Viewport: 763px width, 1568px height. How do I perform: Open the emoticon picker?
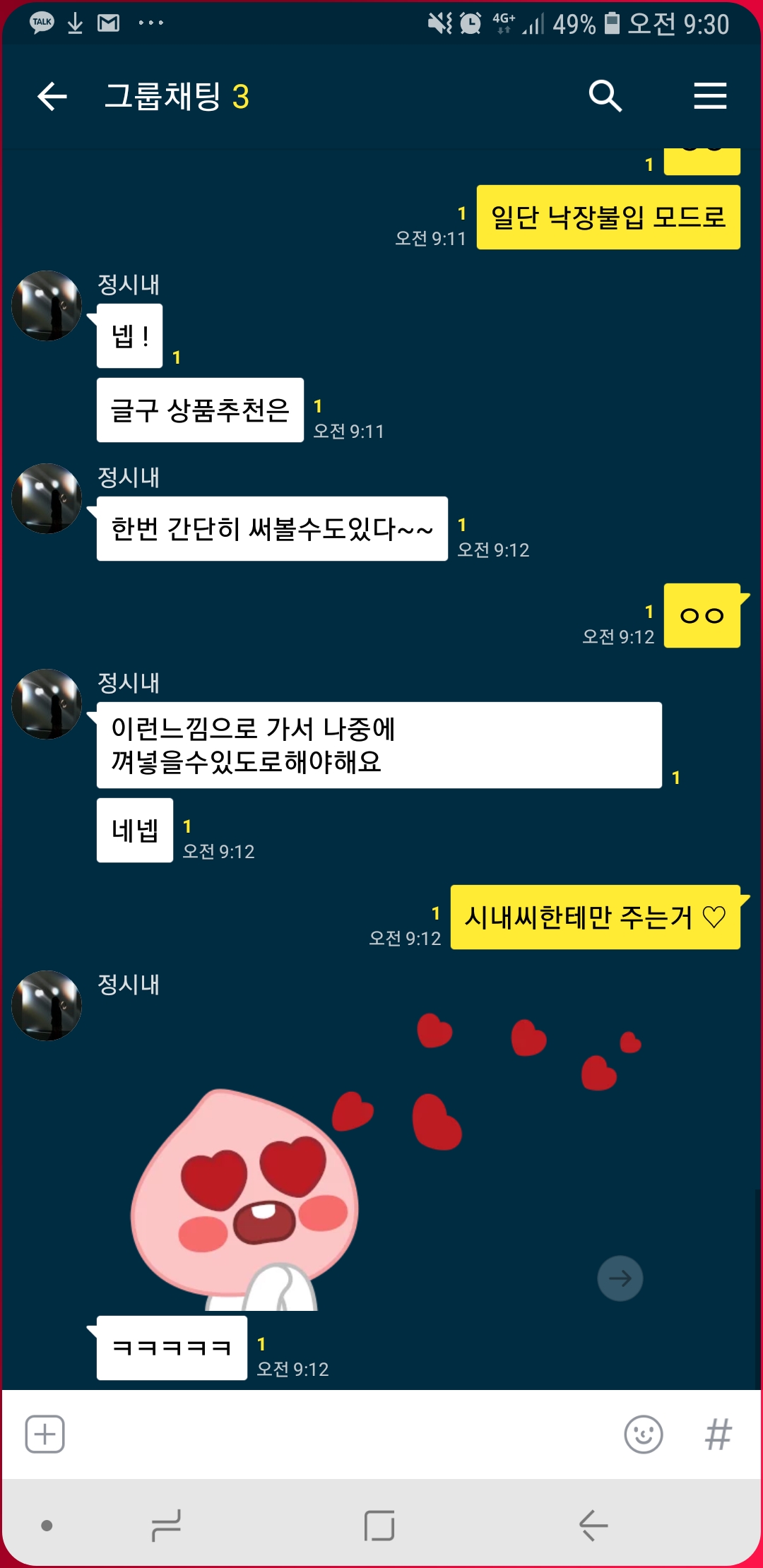click(x=643, y=1435)
